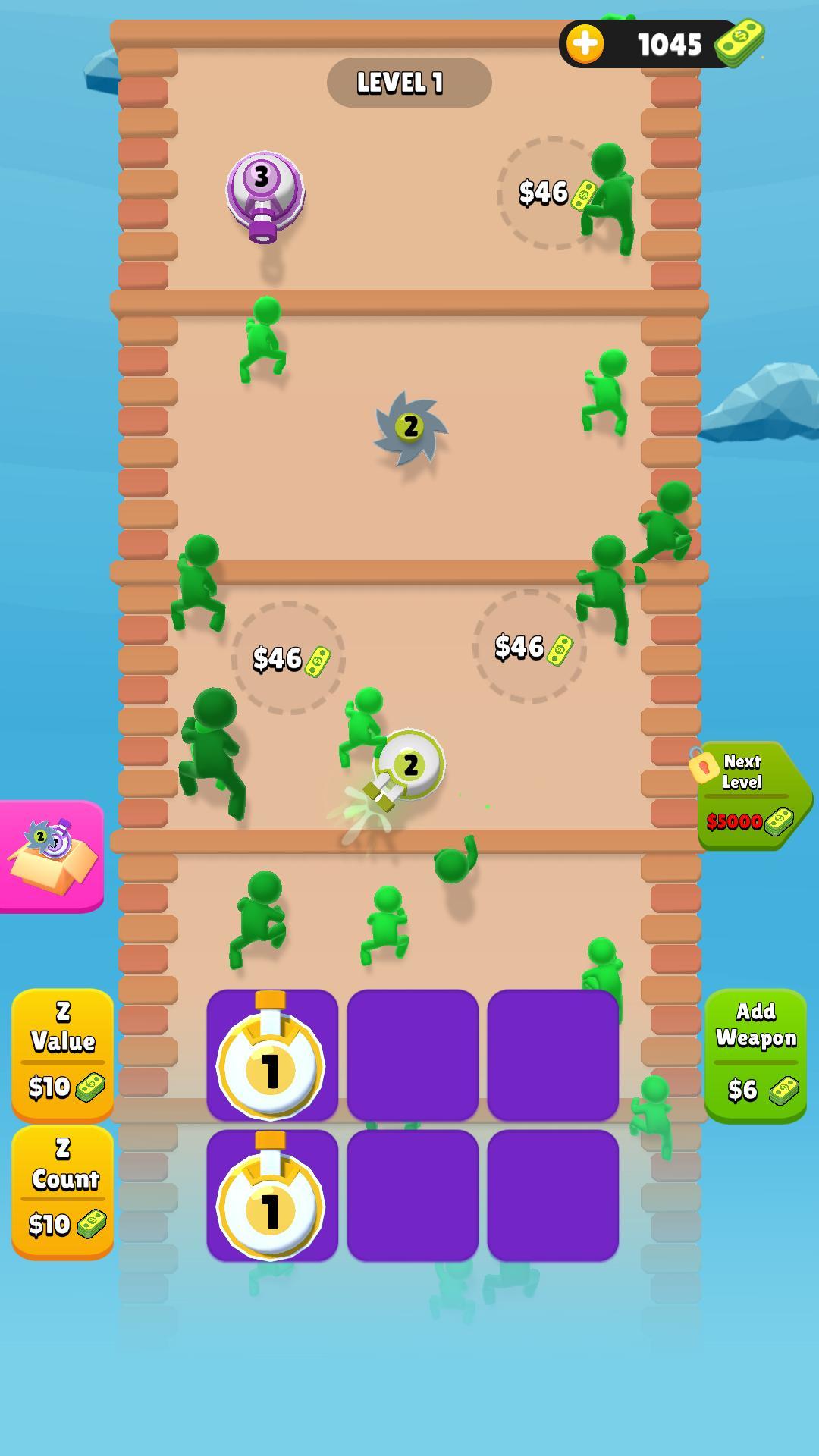This screenshot has width=819, height=1456.
Task: Upgrade Z Count for $10
Action: tap(63, 1191)
